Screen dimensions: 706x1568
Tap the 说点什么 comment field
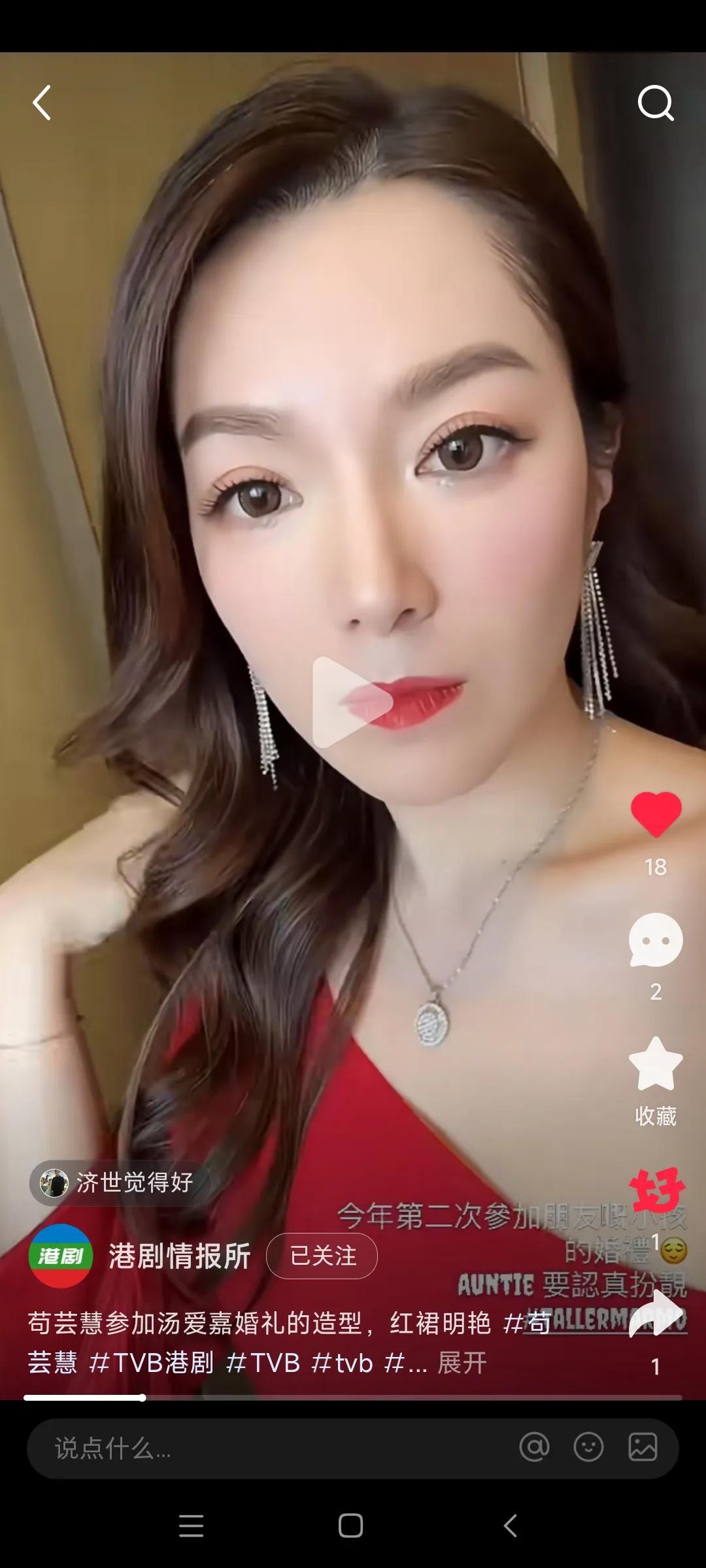point(261,1448)
